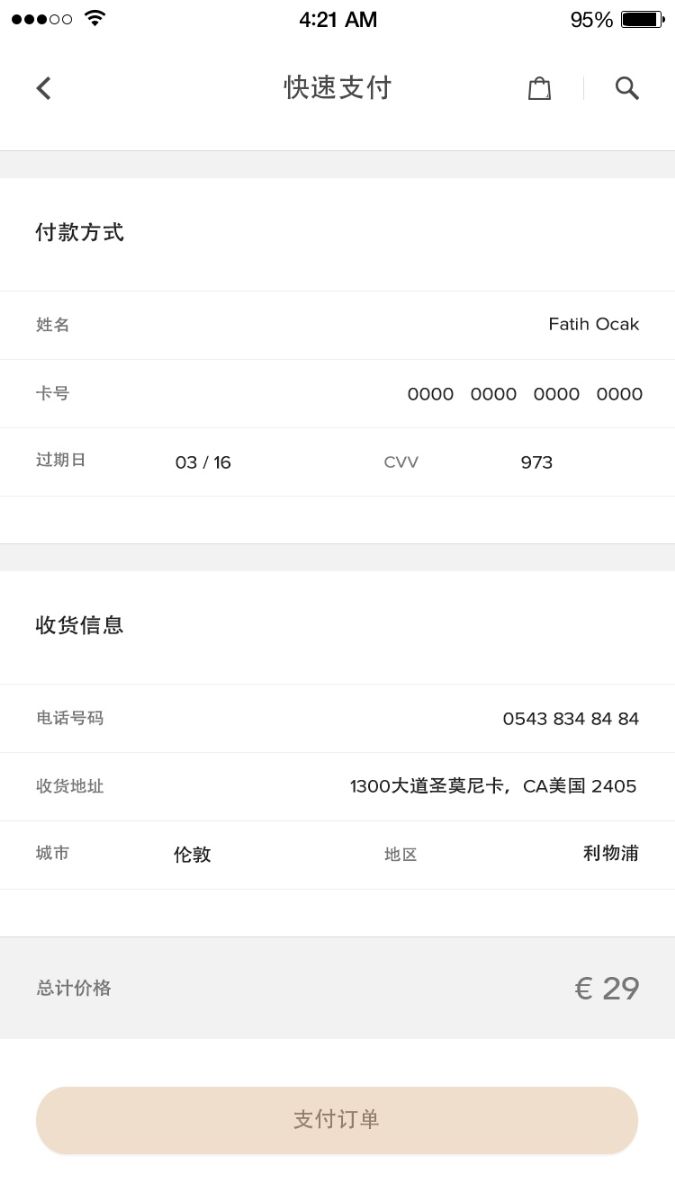Viewport: 675px width, 1200px height.
Task: Edit the 电话号码 phone number field
Action: point(337,718)
